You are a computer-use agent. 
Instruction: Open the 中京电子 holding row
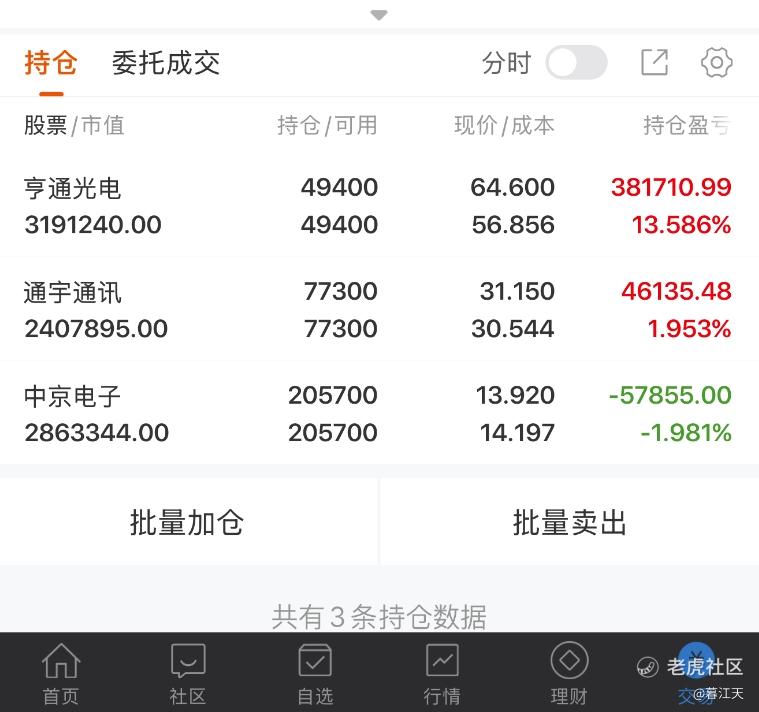pos(379,414)
